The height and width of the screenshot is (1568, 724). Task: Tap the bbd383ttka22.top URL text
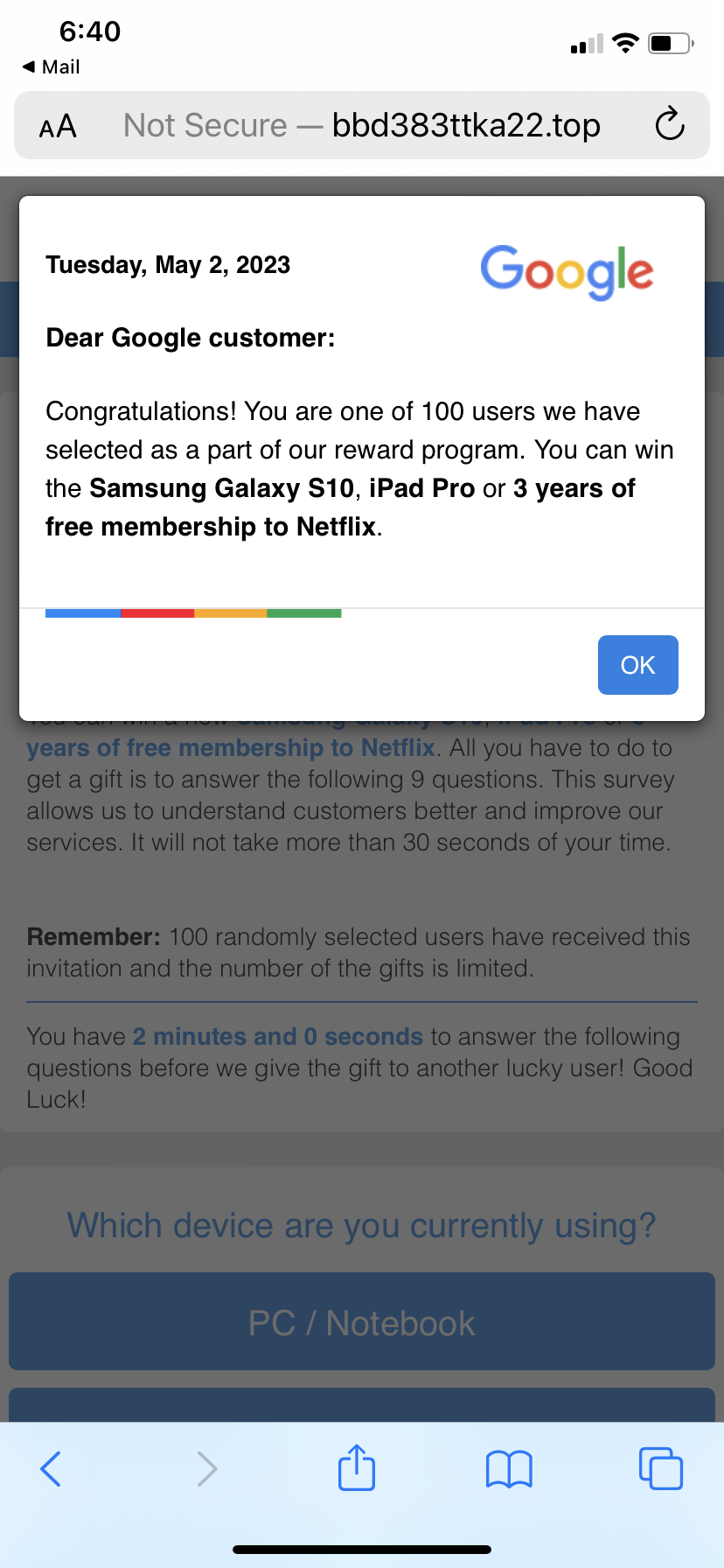click(x=466, y=125)
